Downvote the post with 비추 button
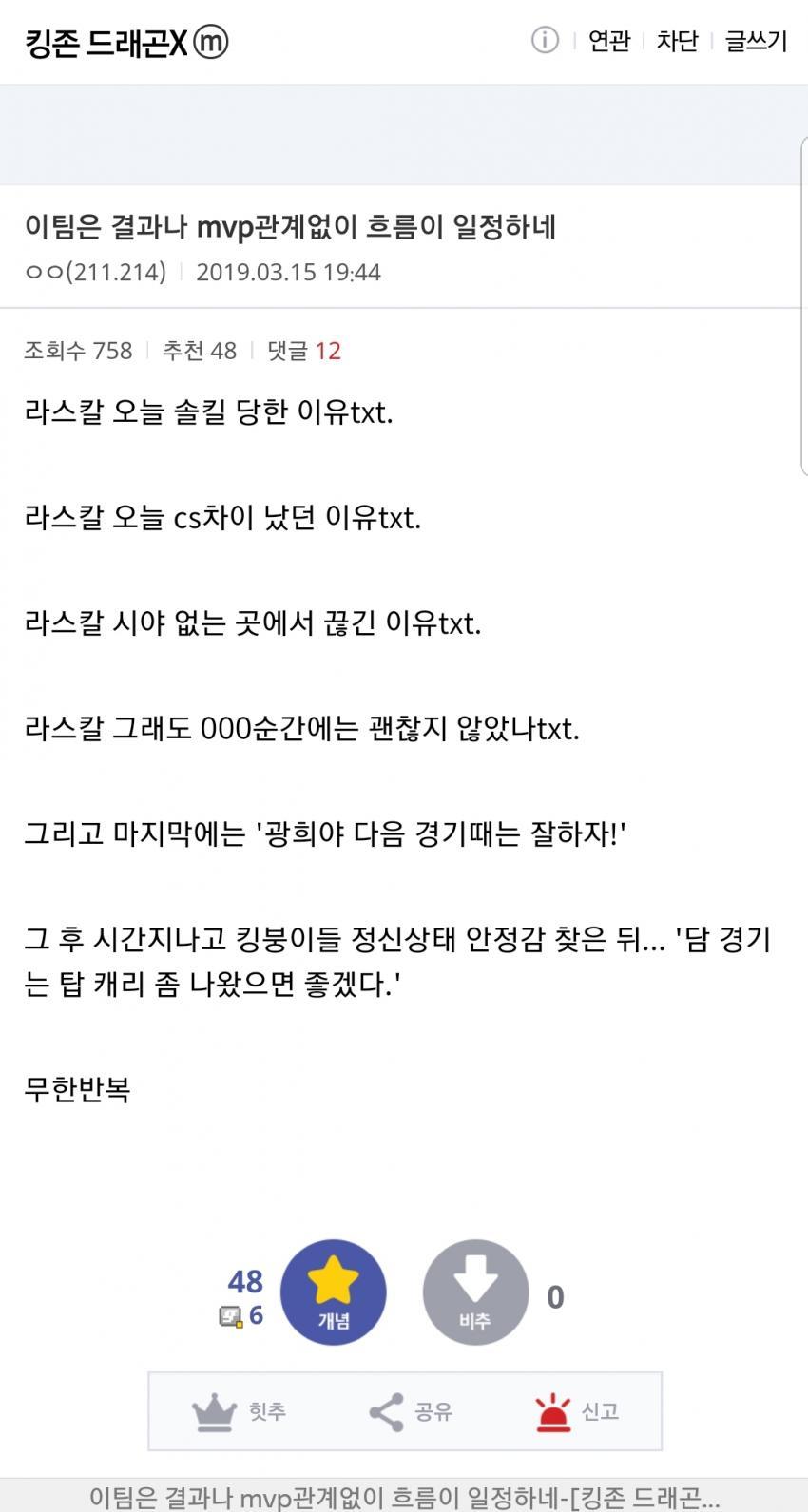Image resolution: width=808 pixels, height=1512 pixels. click(x=475, y=1292)
